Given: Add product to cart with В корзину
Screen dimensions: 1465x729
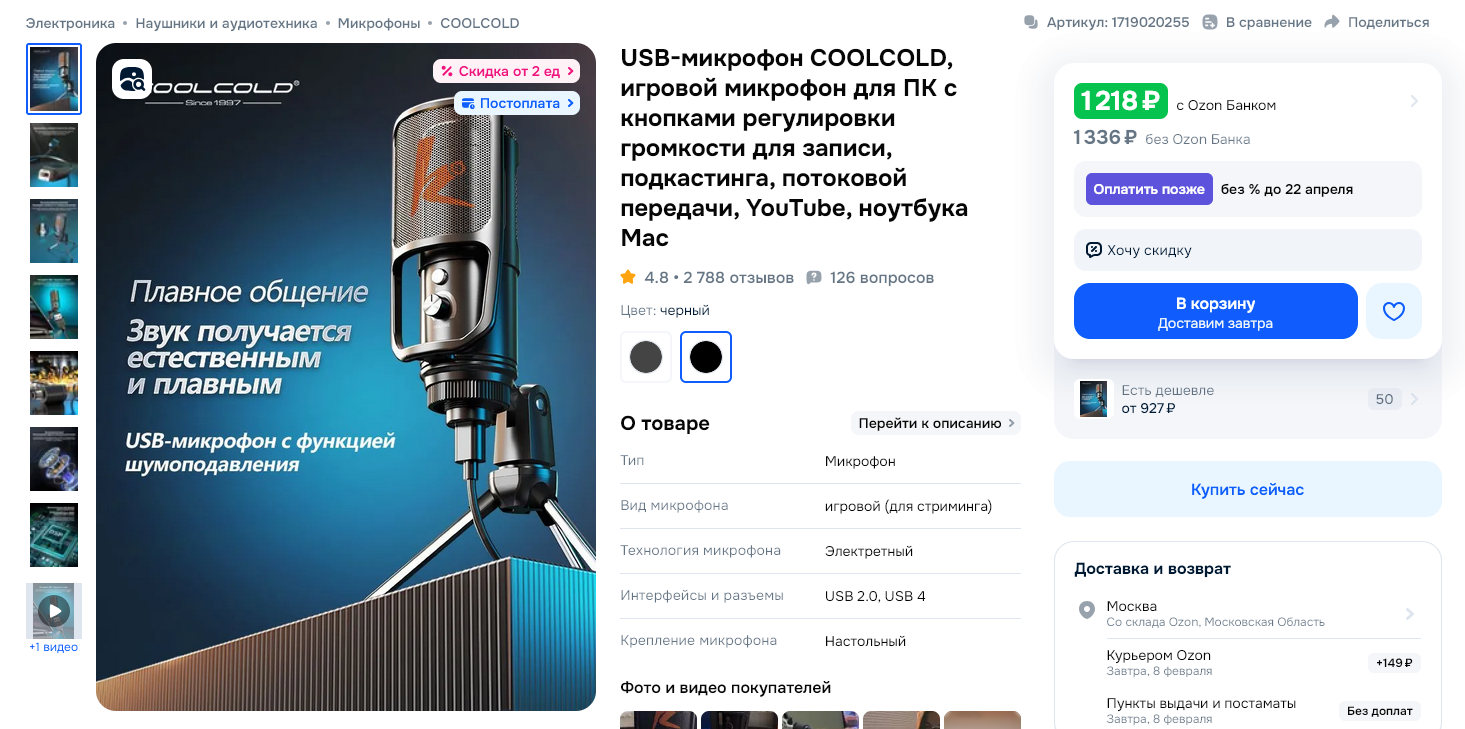Looking at the screenshot, I should click(1215, 311).
